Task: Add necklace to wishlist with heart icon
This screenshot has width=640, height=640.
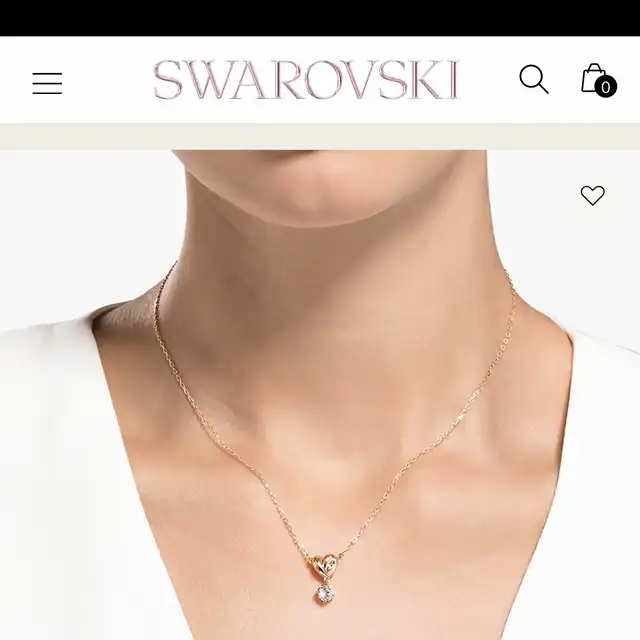Action: [593, 196]
